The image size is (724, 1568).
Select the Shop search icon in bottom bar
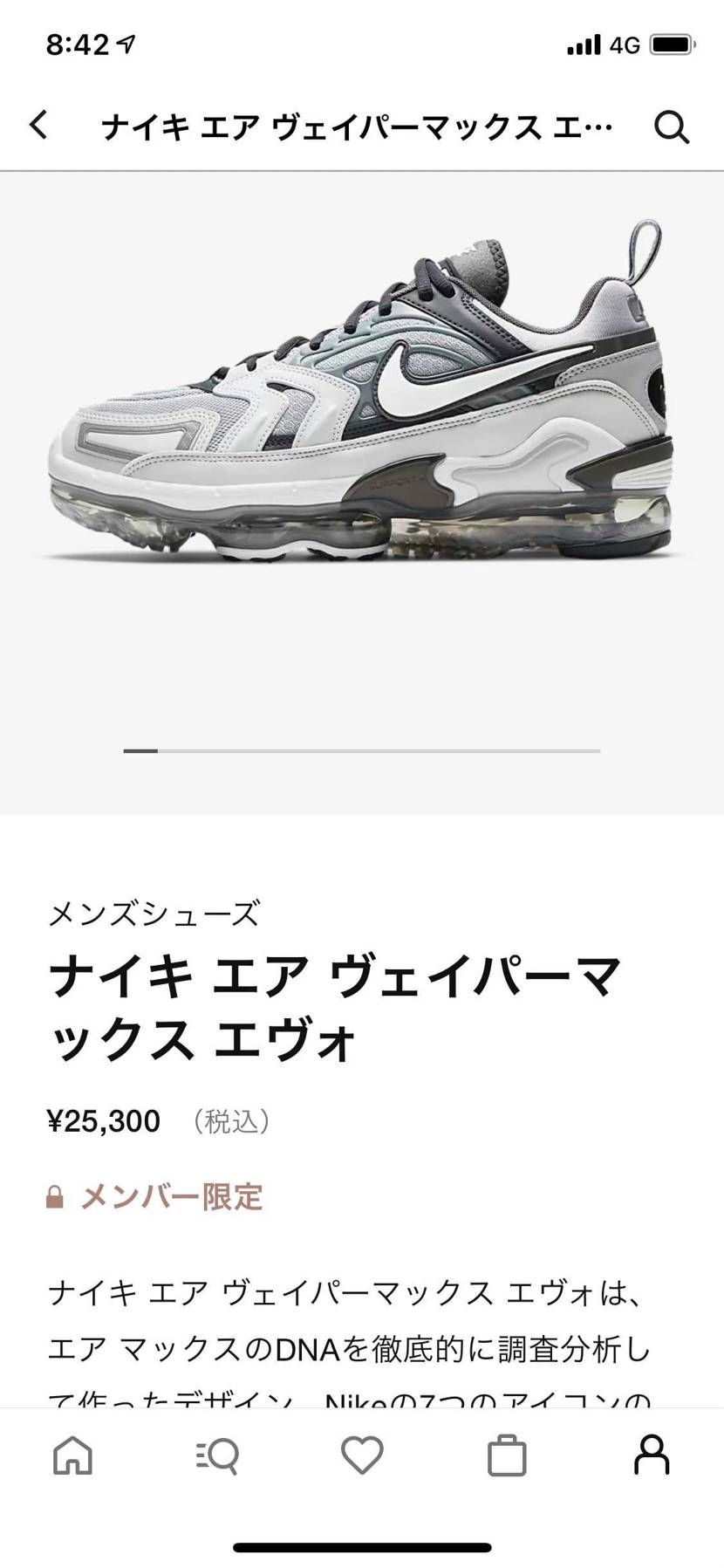click(219, 1455)
